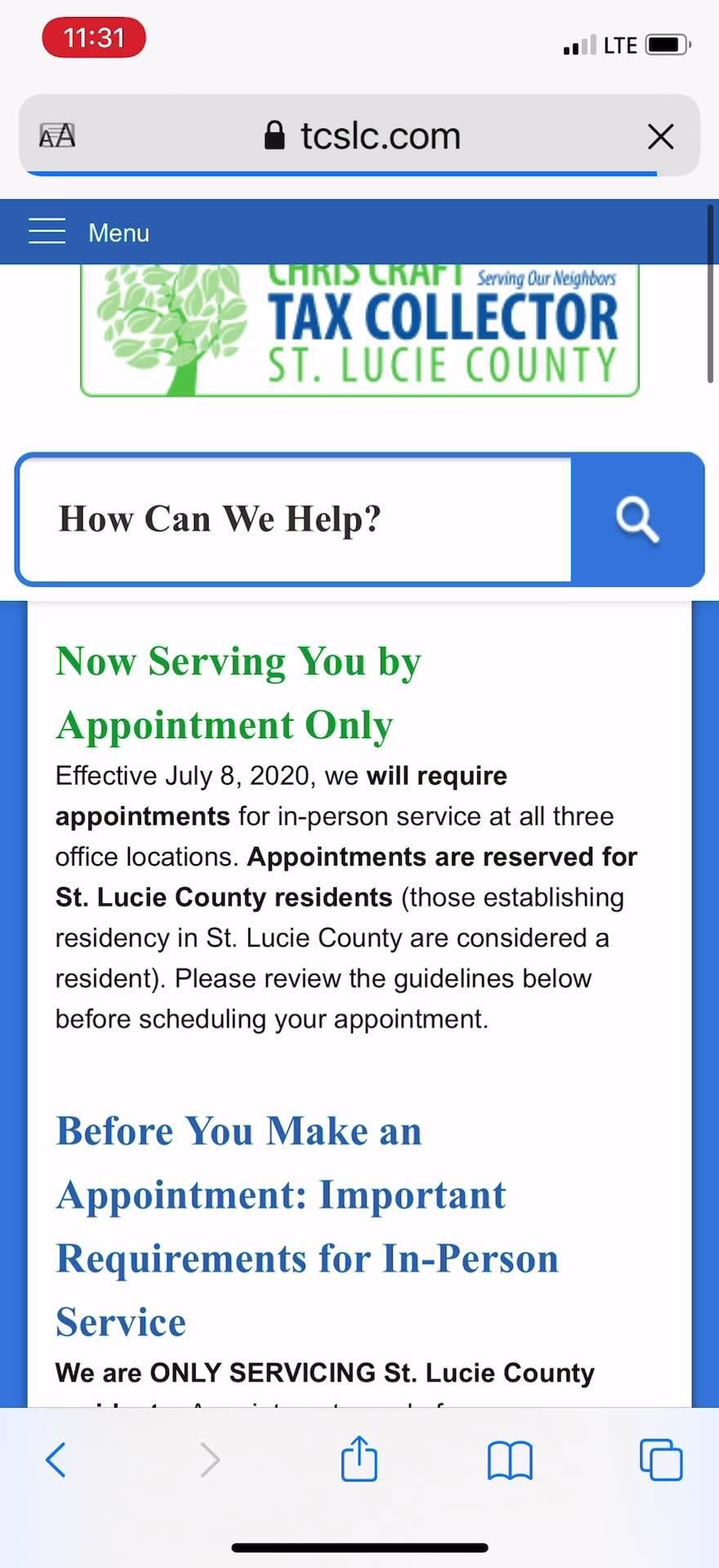Tap the tcslc.com address bar
This screenshot has height=1568, width=719.
click(363, 136)
